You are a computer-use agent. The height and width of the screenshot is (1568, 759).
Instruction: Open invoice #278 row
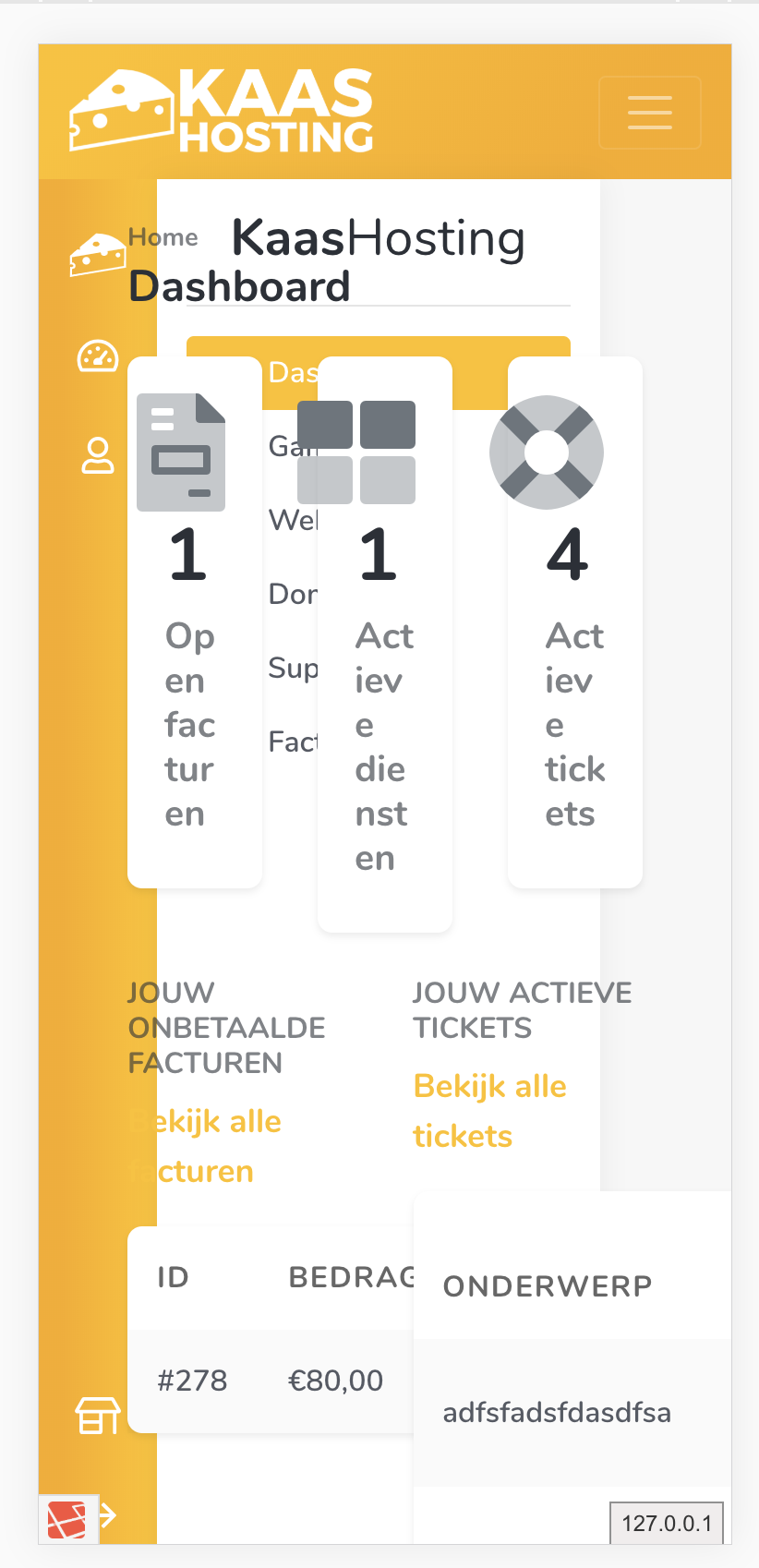(270, 1381)
